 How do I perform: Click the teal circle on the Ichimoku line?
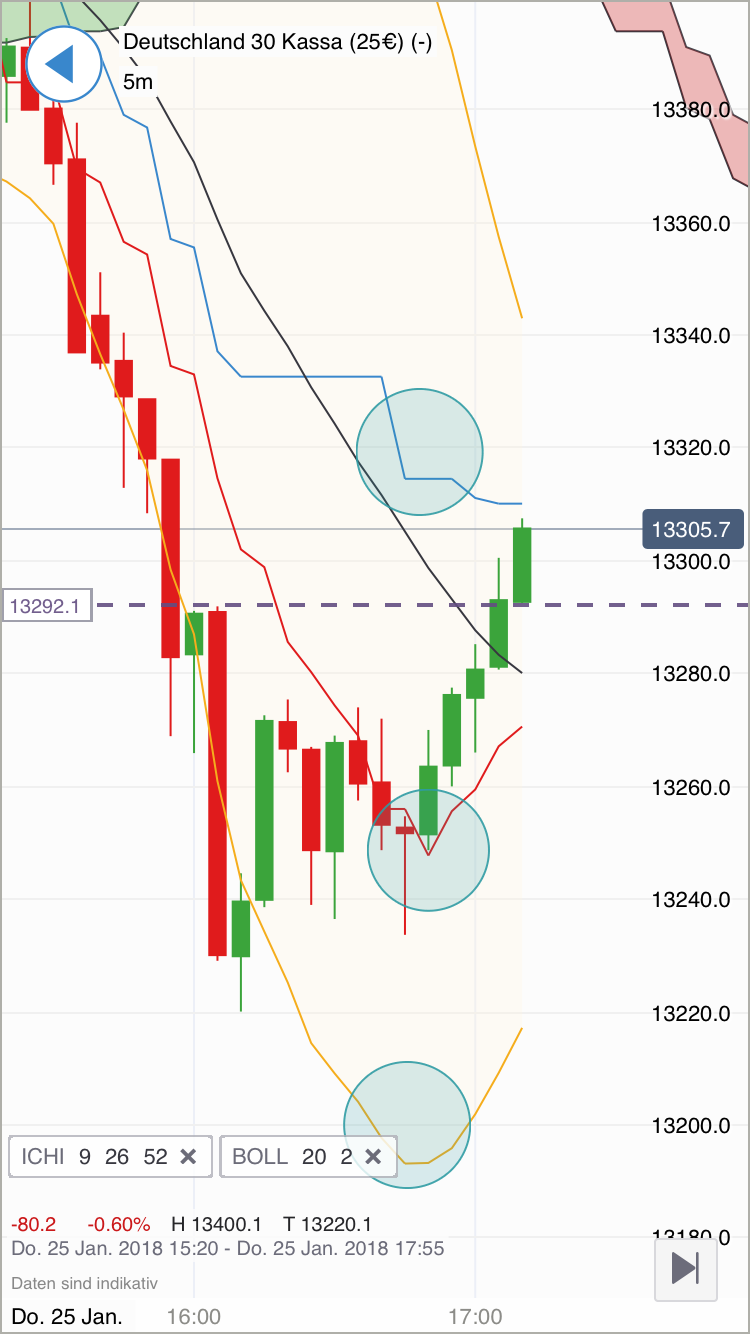420,451
